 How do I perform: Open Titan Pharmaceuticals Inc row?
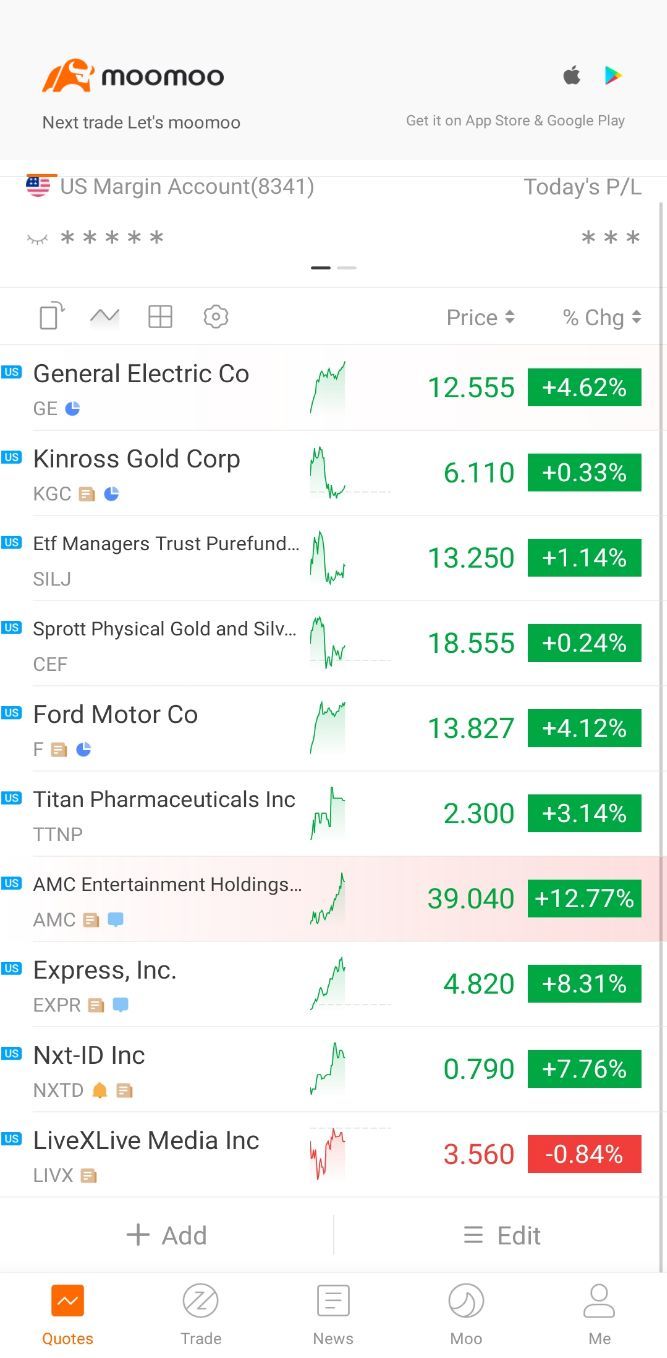point(333,813)
